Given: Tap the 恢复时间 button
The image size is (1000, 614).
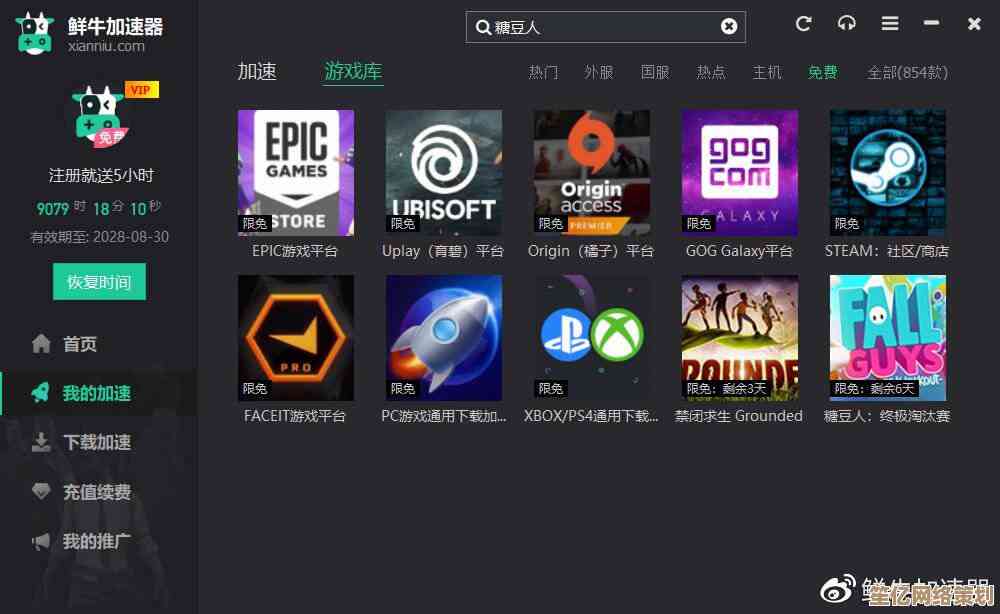Looking at the screenshot, I should 99,282.
